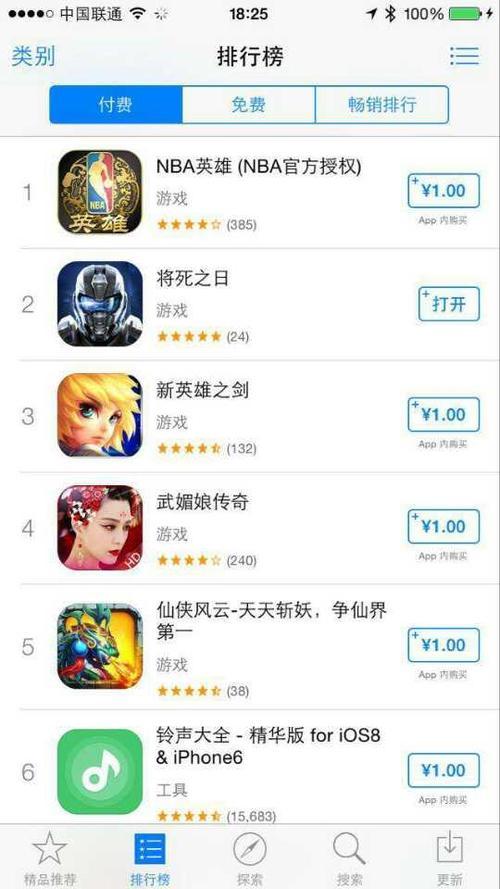
Task: Buy 铃声大全 for ¥1.00
Action: point(444,771)
